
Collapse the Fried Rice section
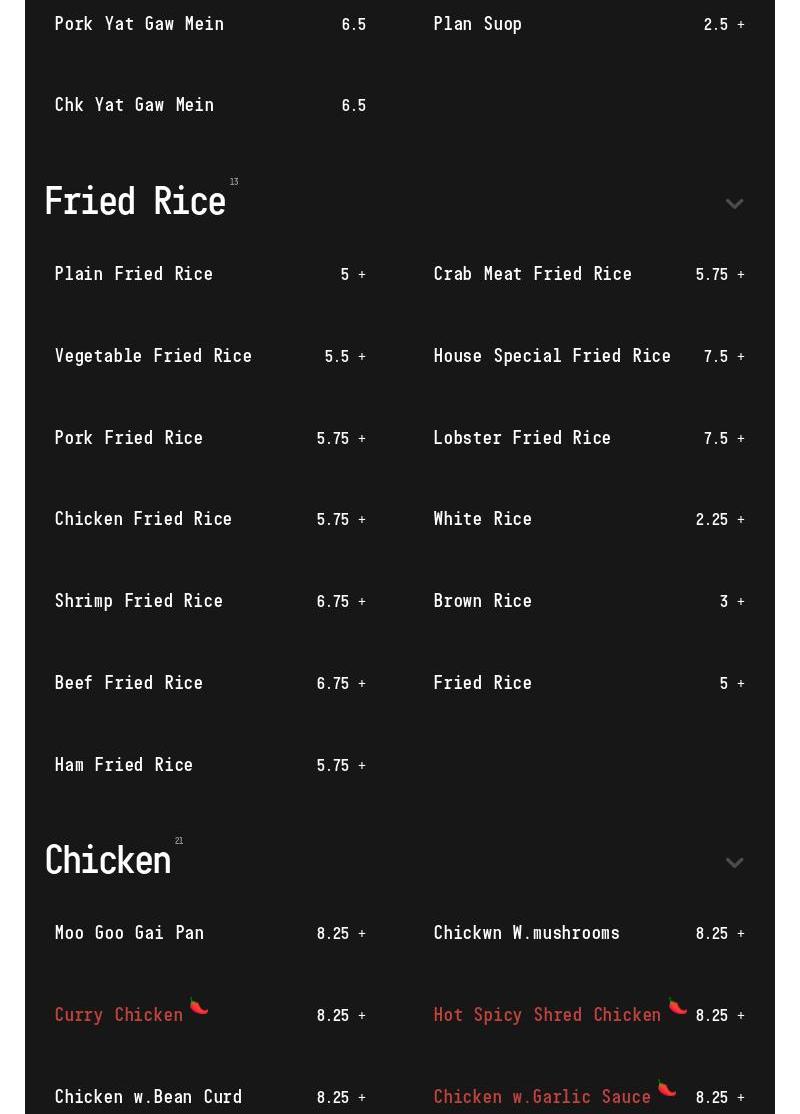[x=734, y=204]
